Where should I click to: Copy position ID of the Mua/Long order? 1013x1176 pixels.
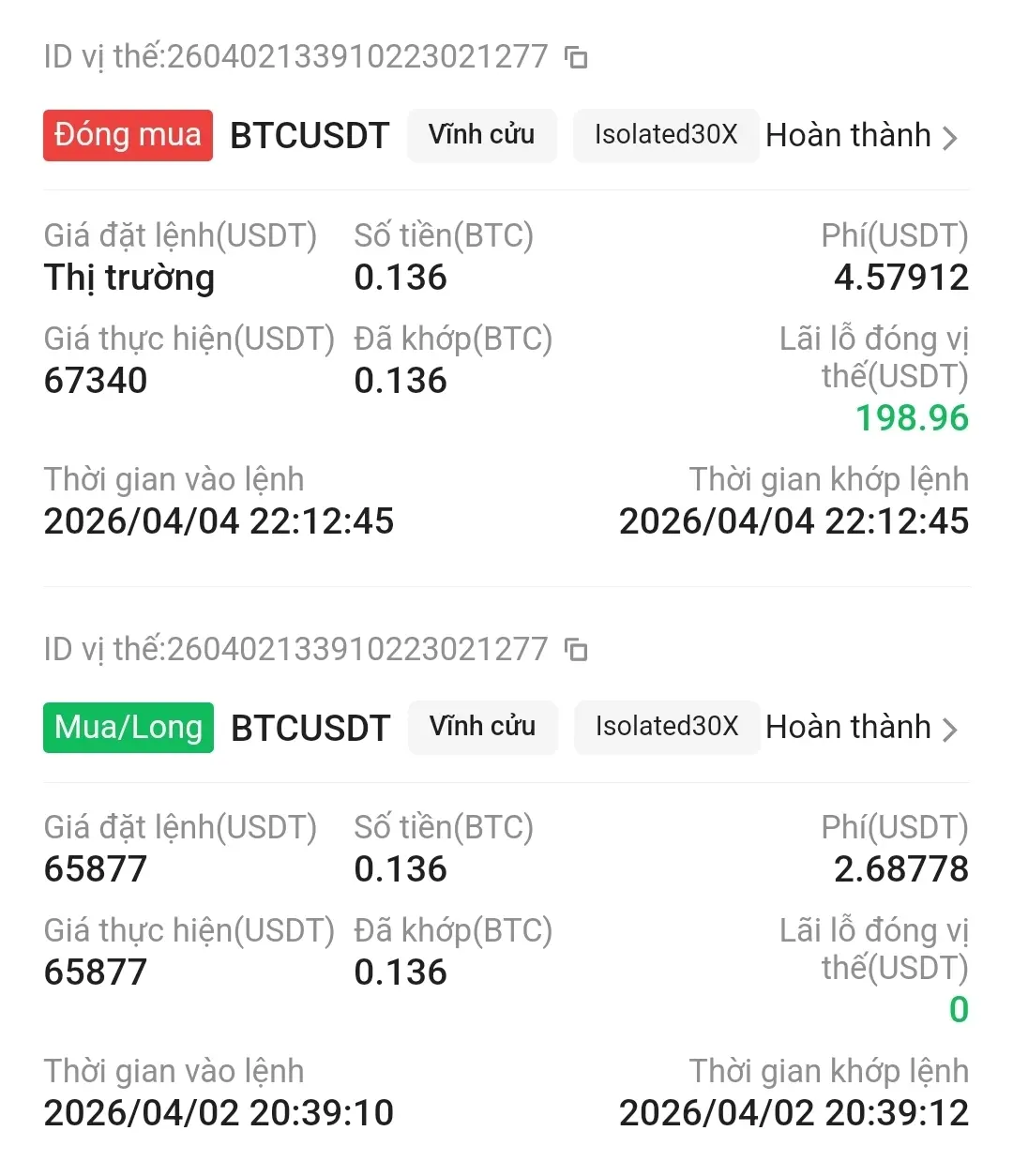[x=576, y=649]
